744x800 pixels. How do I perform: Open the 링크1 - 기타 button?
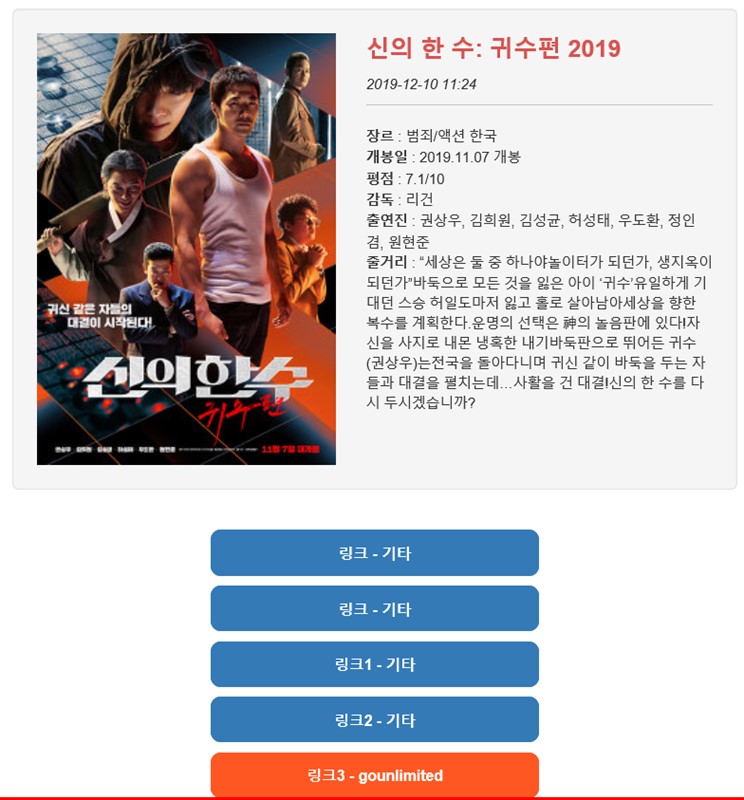click(x=374, y=664)
